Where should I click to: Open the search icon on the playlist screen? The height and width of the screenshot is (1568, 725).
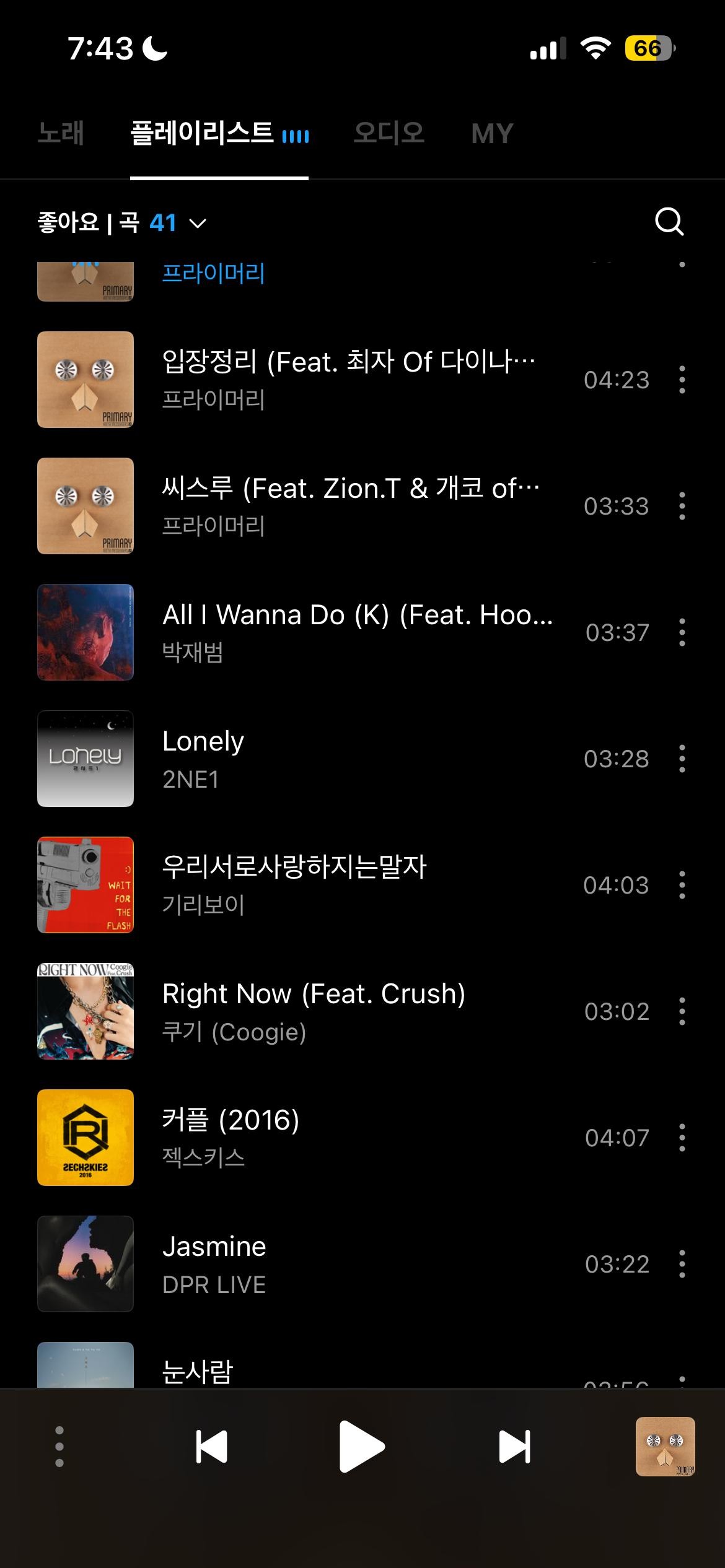coord(671,222)
